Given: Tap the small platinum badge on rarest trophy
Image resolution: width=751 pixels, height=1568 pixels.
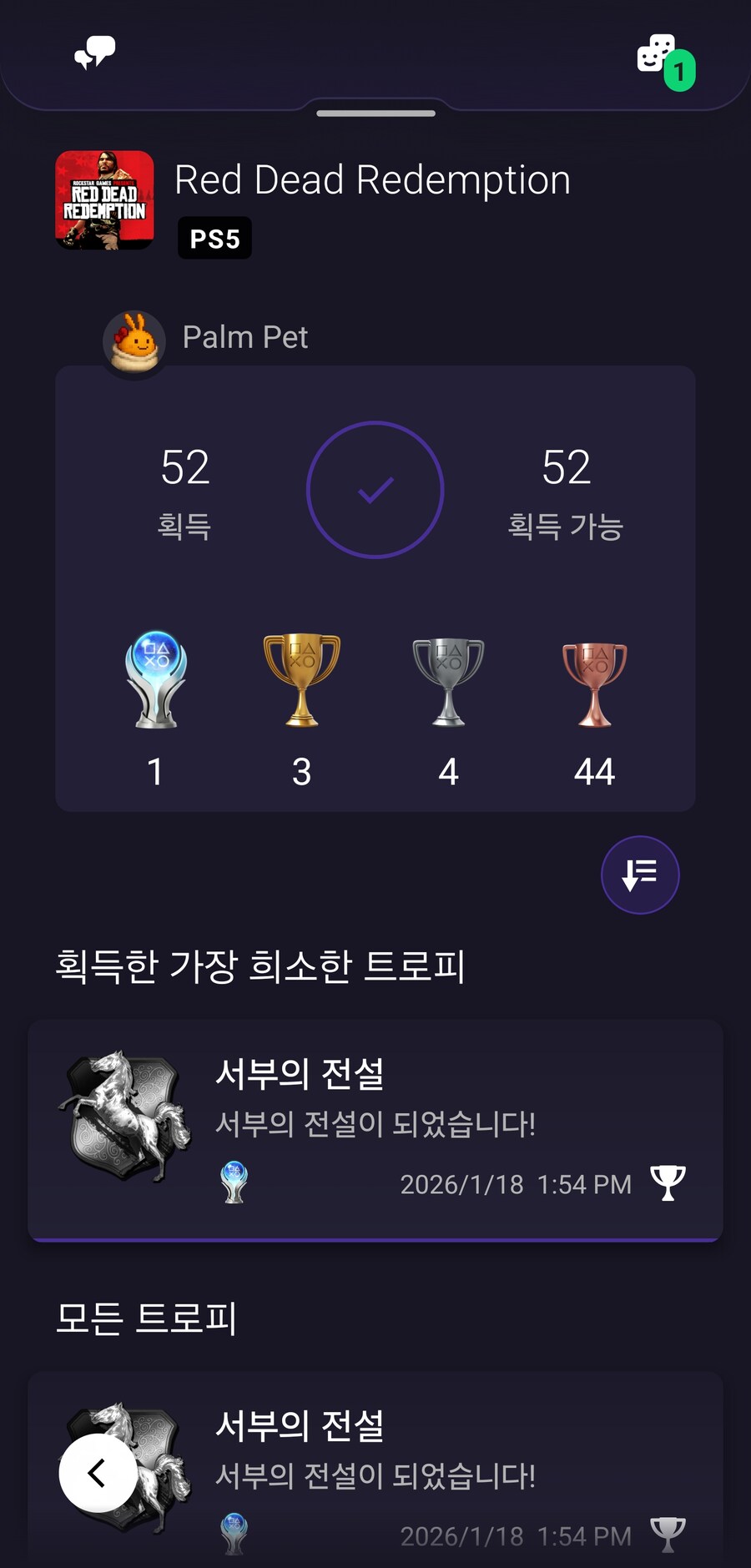Looking at the screenshot, I should (x=234, y=1184).
